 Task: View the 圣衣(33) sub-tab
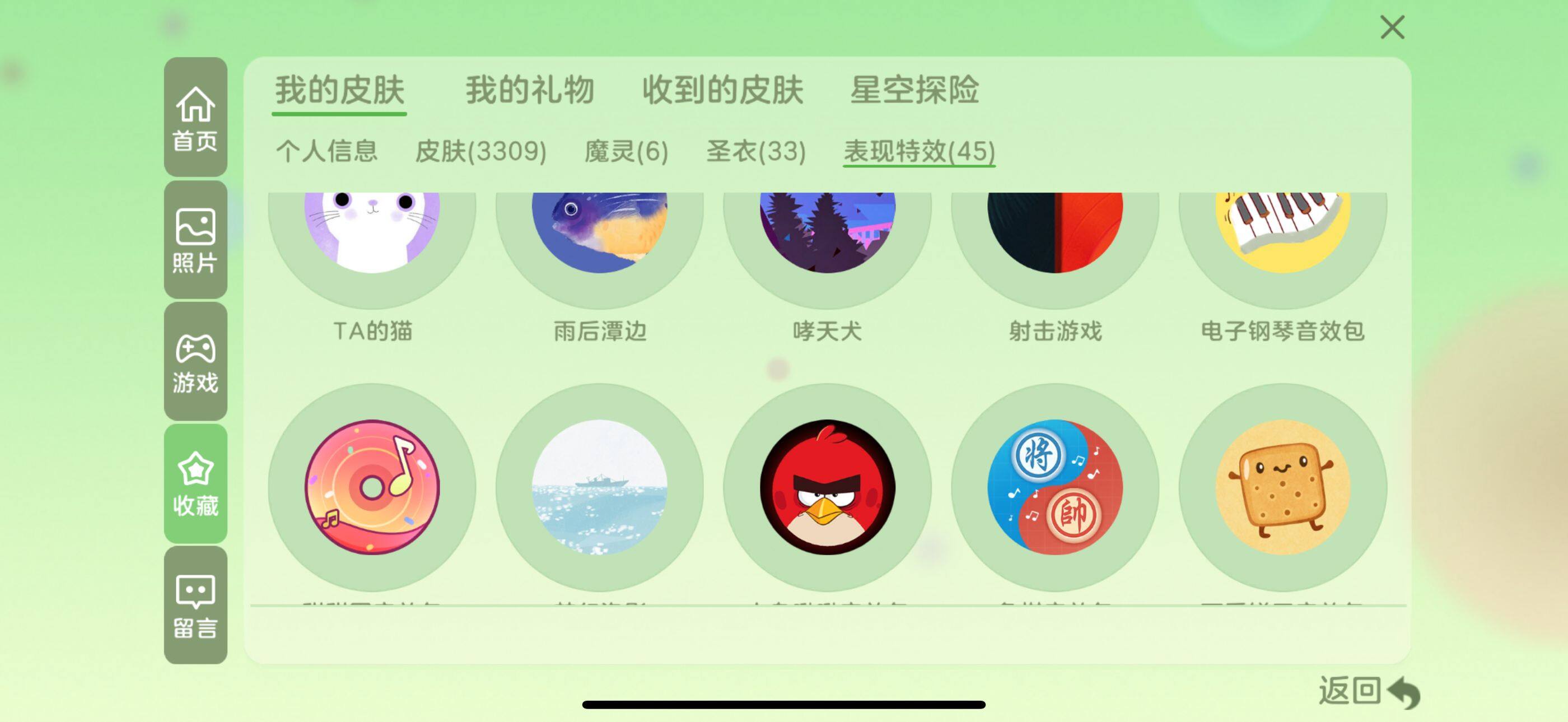coord(756,151)
